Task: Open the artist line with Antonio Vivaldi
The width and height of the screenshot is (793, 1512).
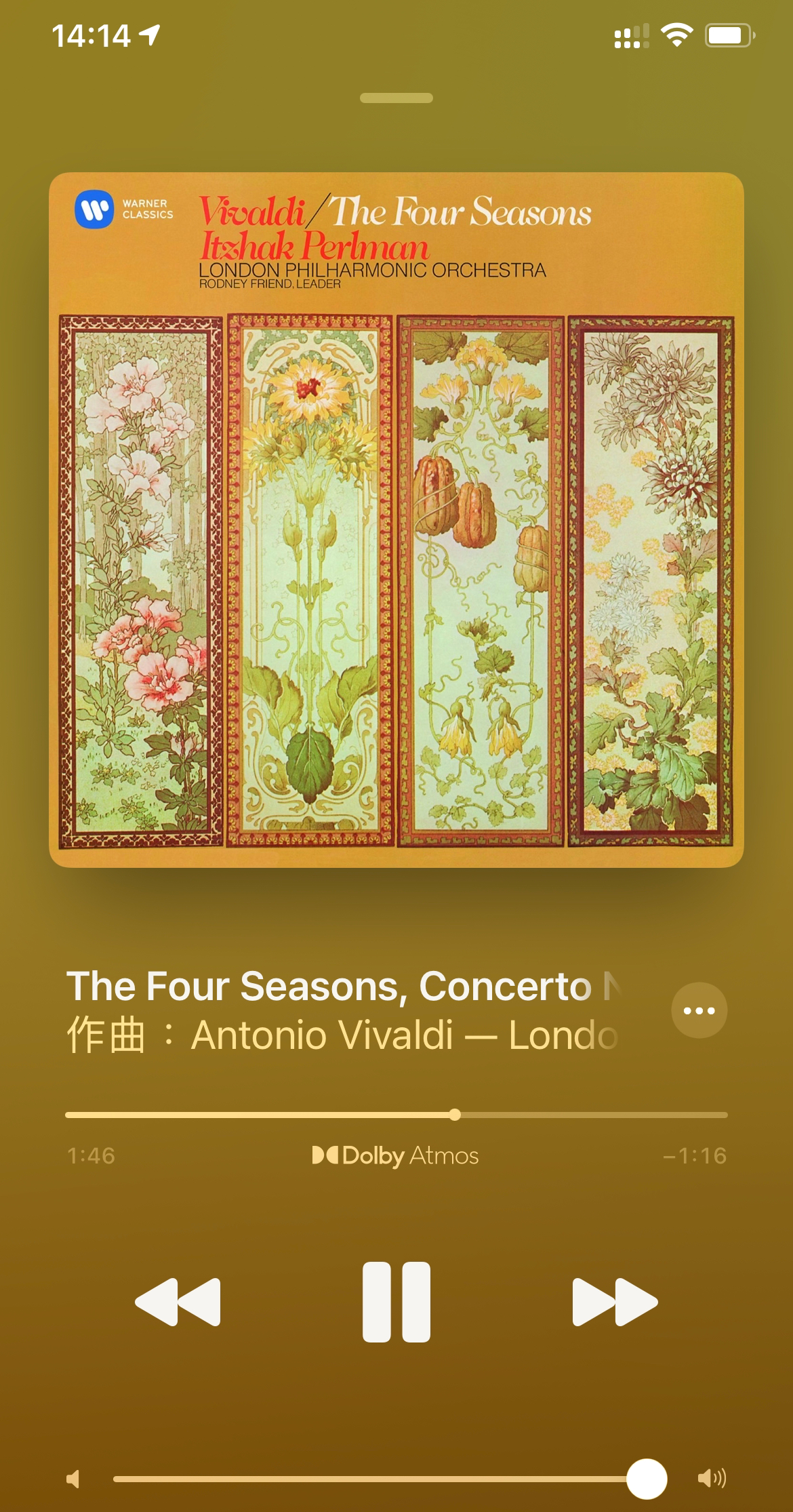Action: pos(343,1035)
